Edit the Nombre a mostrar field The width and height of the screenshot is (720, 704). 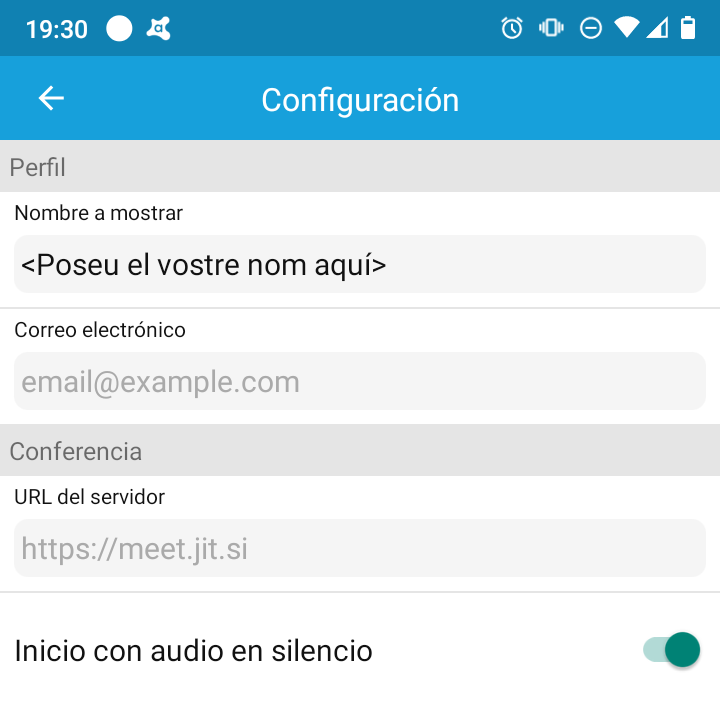[x=360, y=265]
